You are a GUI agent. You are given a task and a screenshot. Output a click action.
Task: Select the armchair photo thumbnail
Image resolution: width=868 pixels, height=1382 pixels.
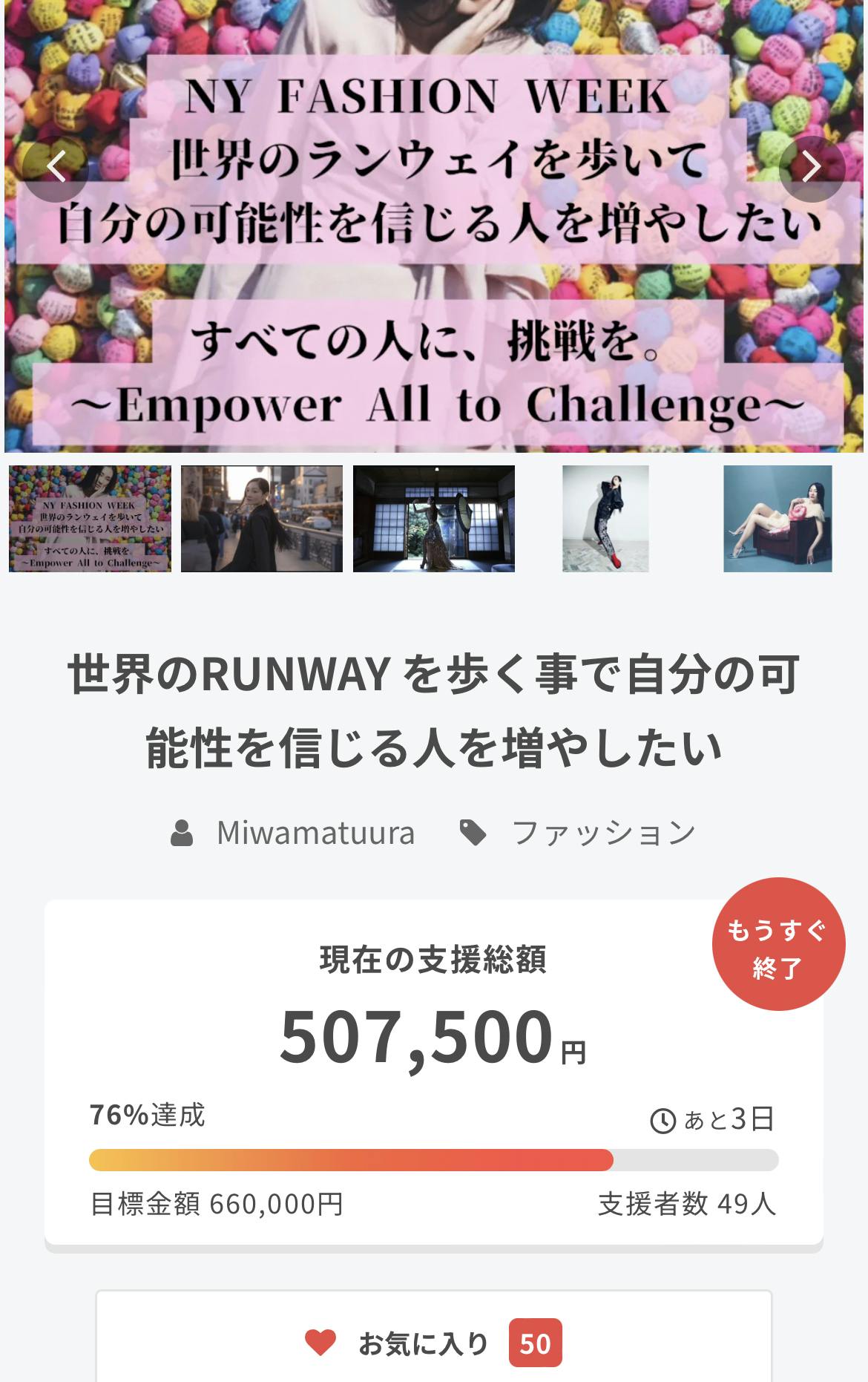click(x=777, y=519)
